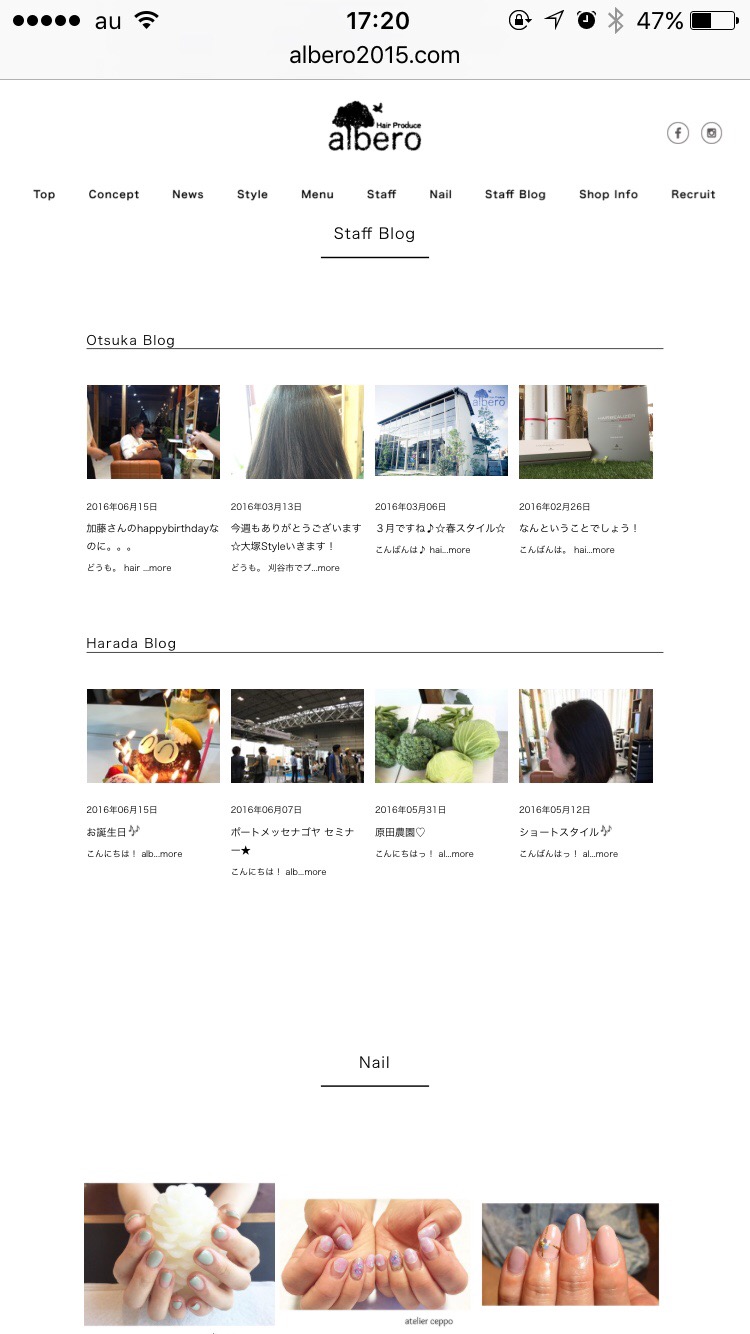Image resolution: width=750 pixels, height=1334 pixels.
Task: Open the Instagram icon
Action: click(x=711, y=133)
